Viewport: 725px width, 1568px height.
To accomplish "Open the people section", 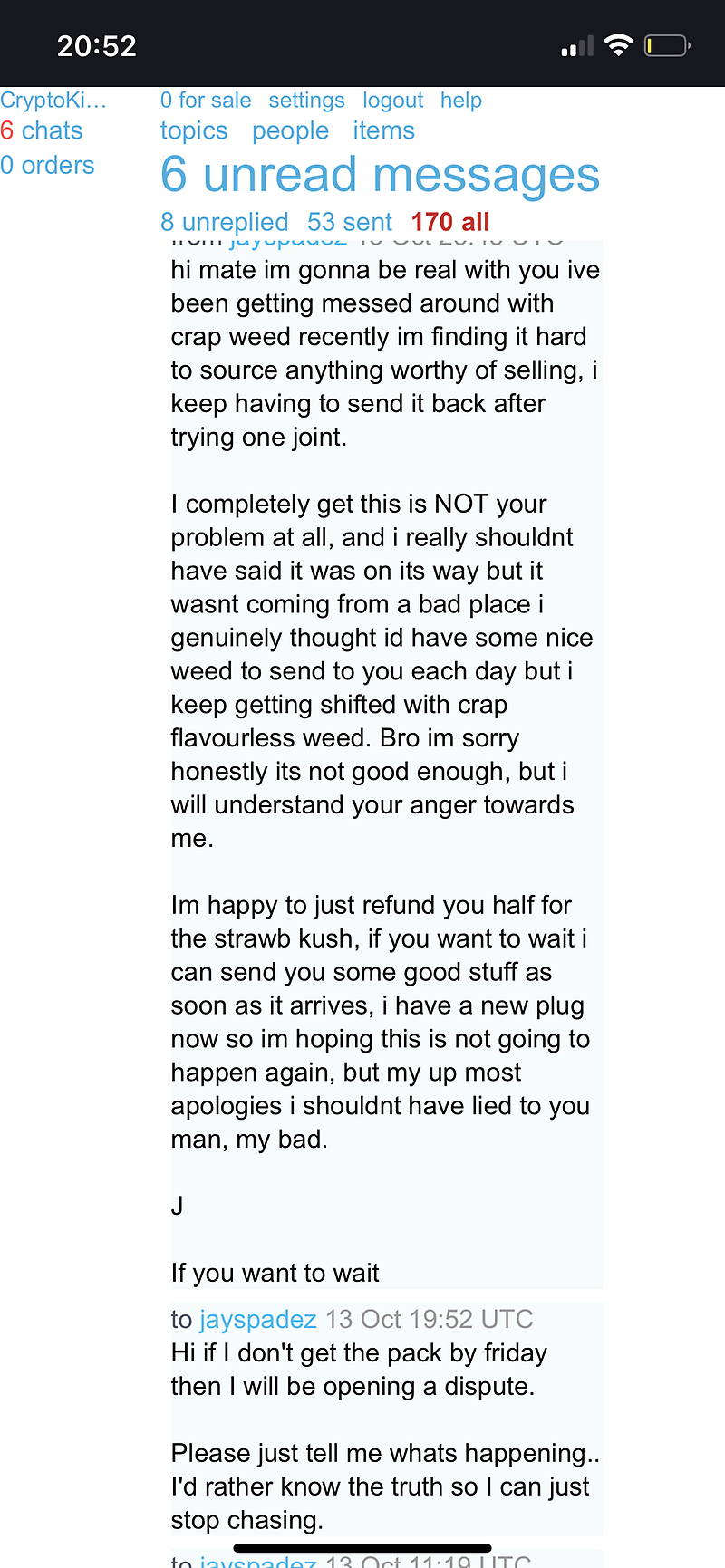I will click(x=290, y=131).
